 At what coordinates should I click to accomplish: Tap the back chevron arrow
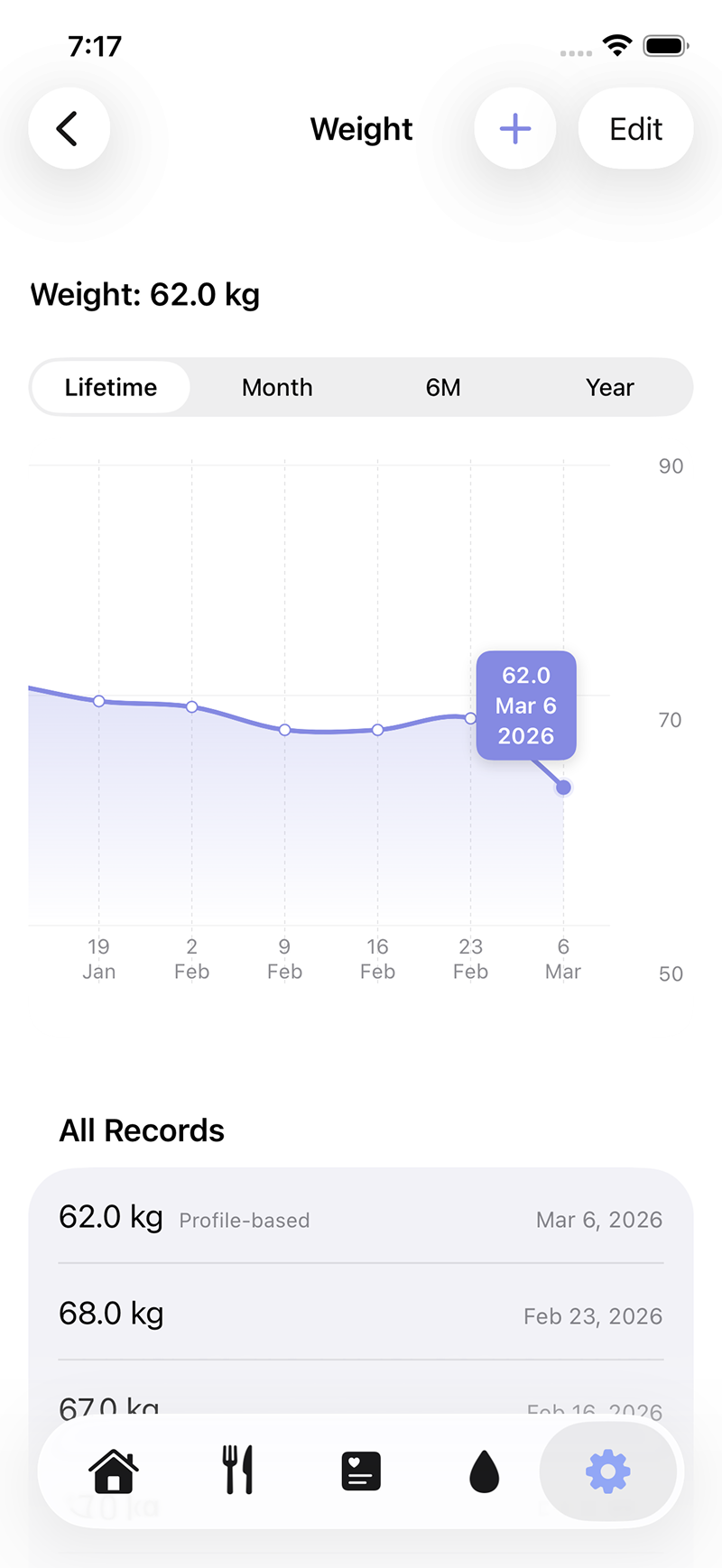(x=69, y=128)
